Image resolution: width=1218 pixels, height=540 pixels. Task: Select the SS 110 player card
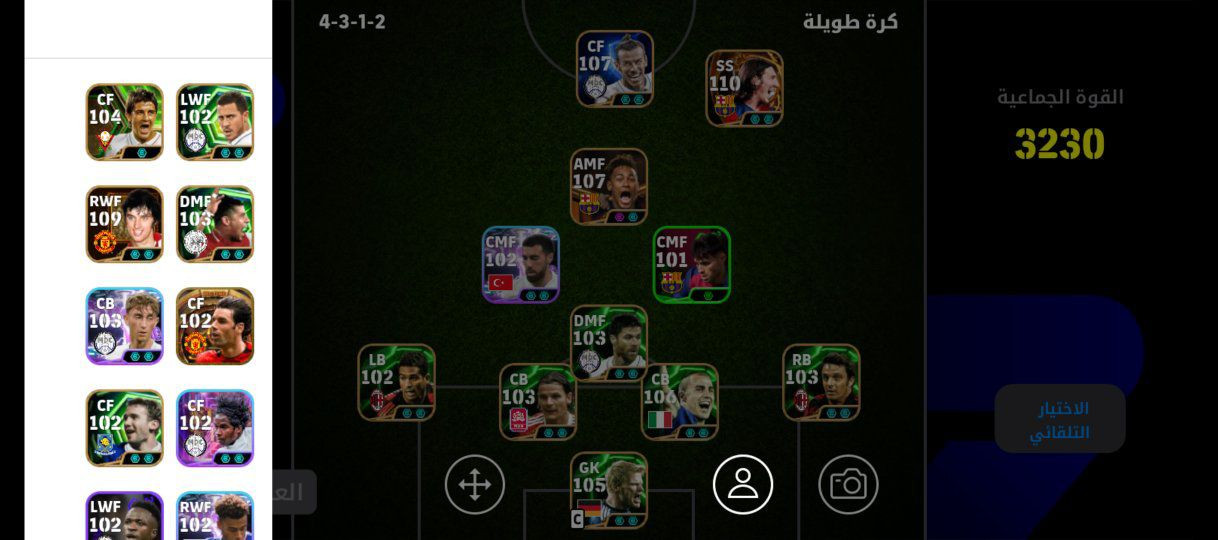(x=744, y=89)
